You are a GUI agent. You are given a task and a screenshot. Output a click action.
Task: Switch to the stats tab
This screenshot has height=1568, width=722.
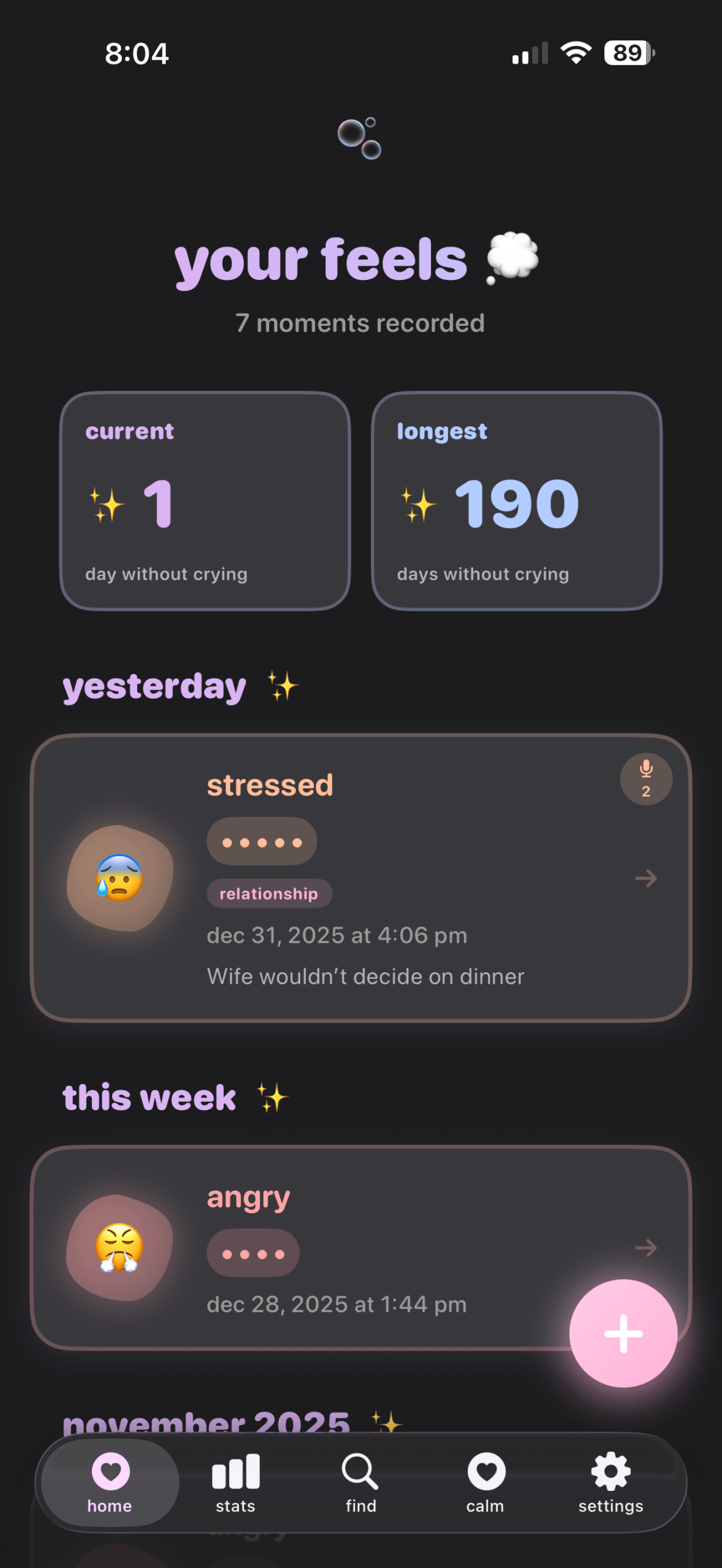(235, 1482)
